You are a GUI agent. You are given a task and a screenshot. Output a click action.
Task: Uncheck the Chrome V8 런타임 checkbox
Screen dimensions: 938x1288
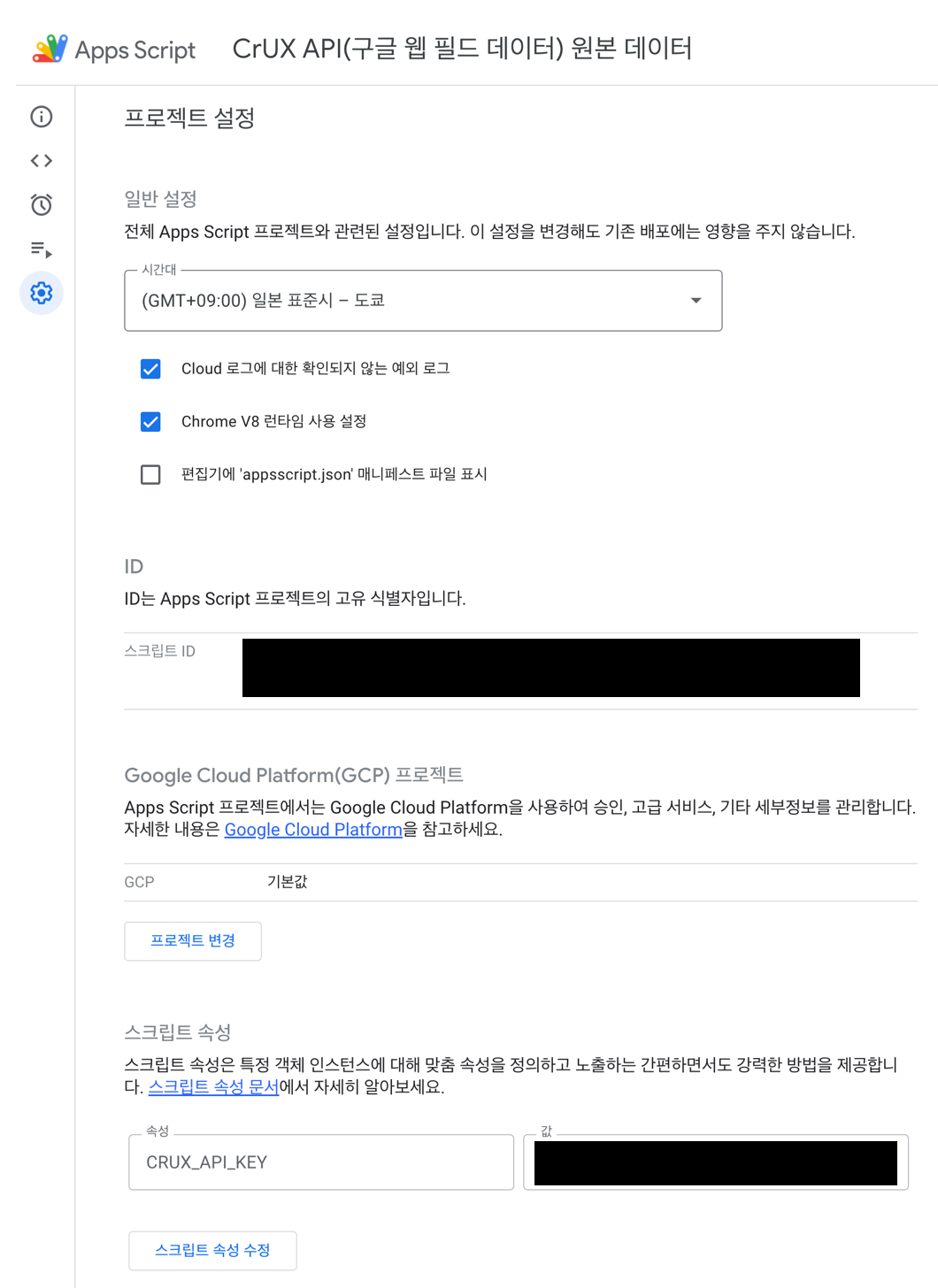151,422
